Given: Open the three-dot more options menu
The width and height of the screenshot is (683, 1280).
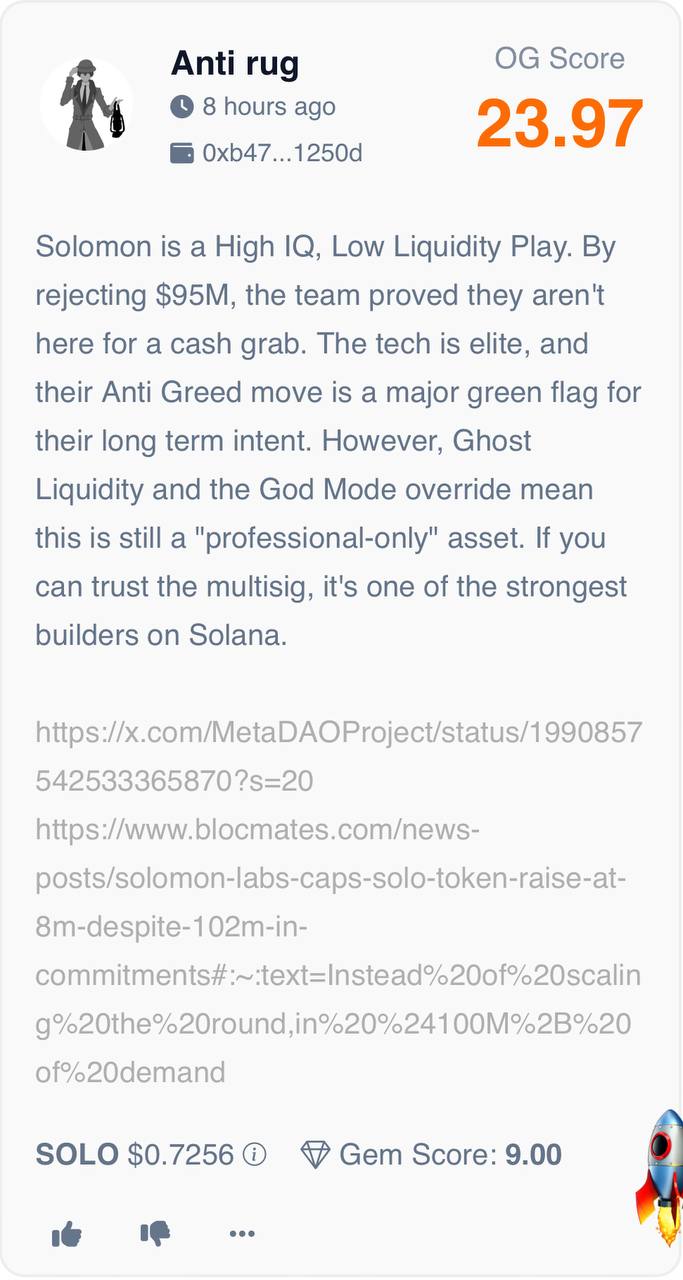Looking at the screenshot, I should click(x=242, y=1234).
